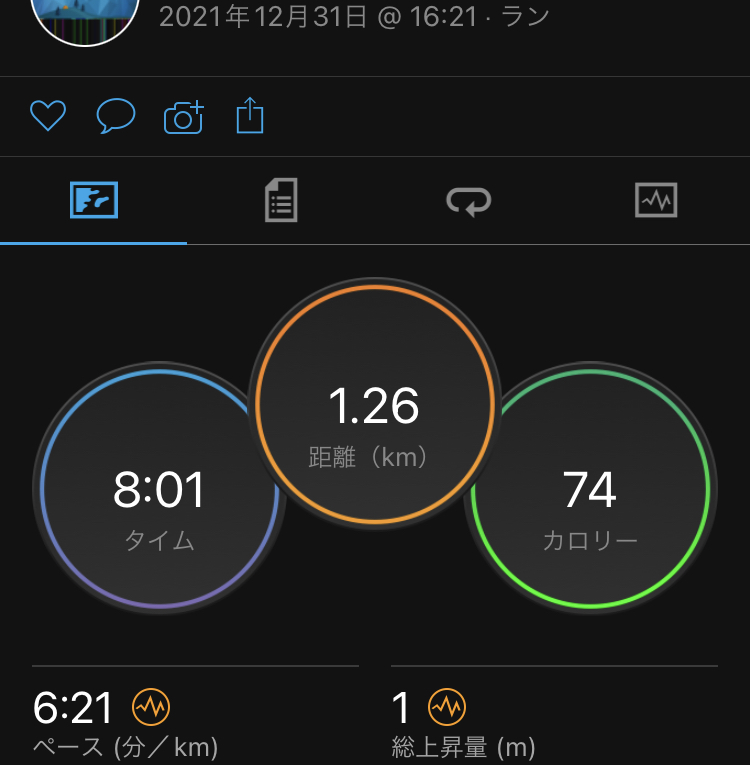750x765 pixels.
Task: Switch to the charts tab
Action: tap(656, 201)
